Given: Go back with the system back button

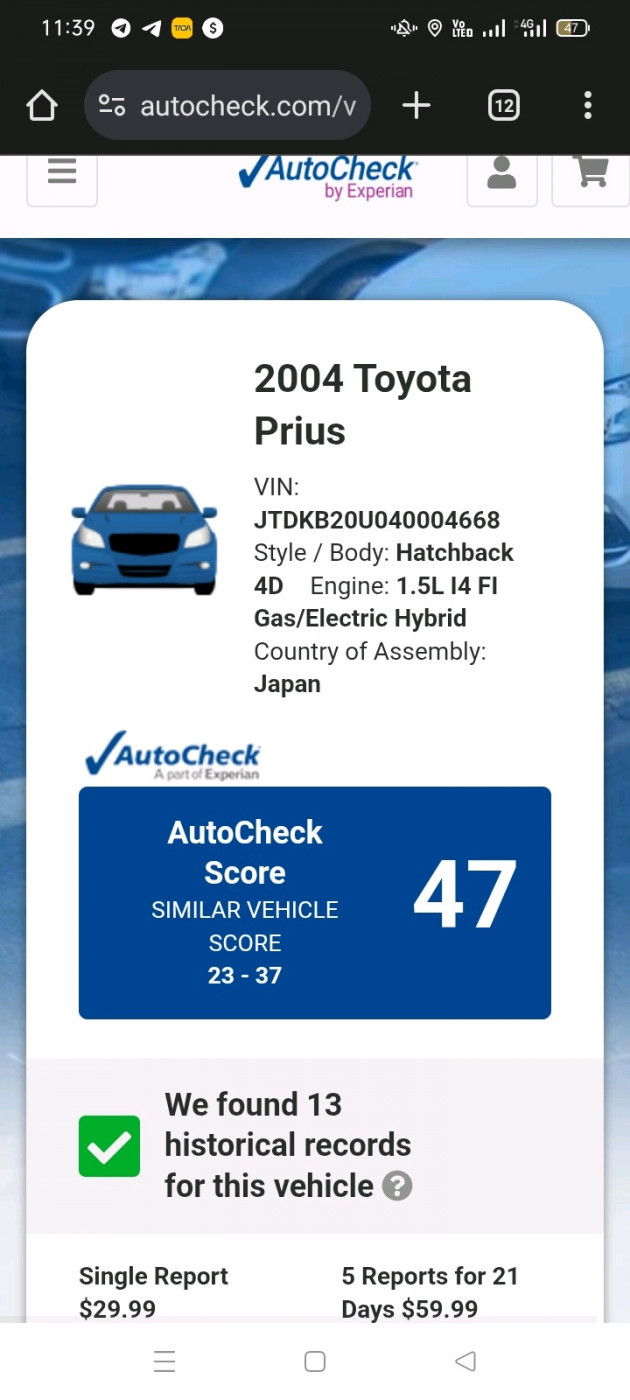Looking at the screenshot, I should (465, 1361).
